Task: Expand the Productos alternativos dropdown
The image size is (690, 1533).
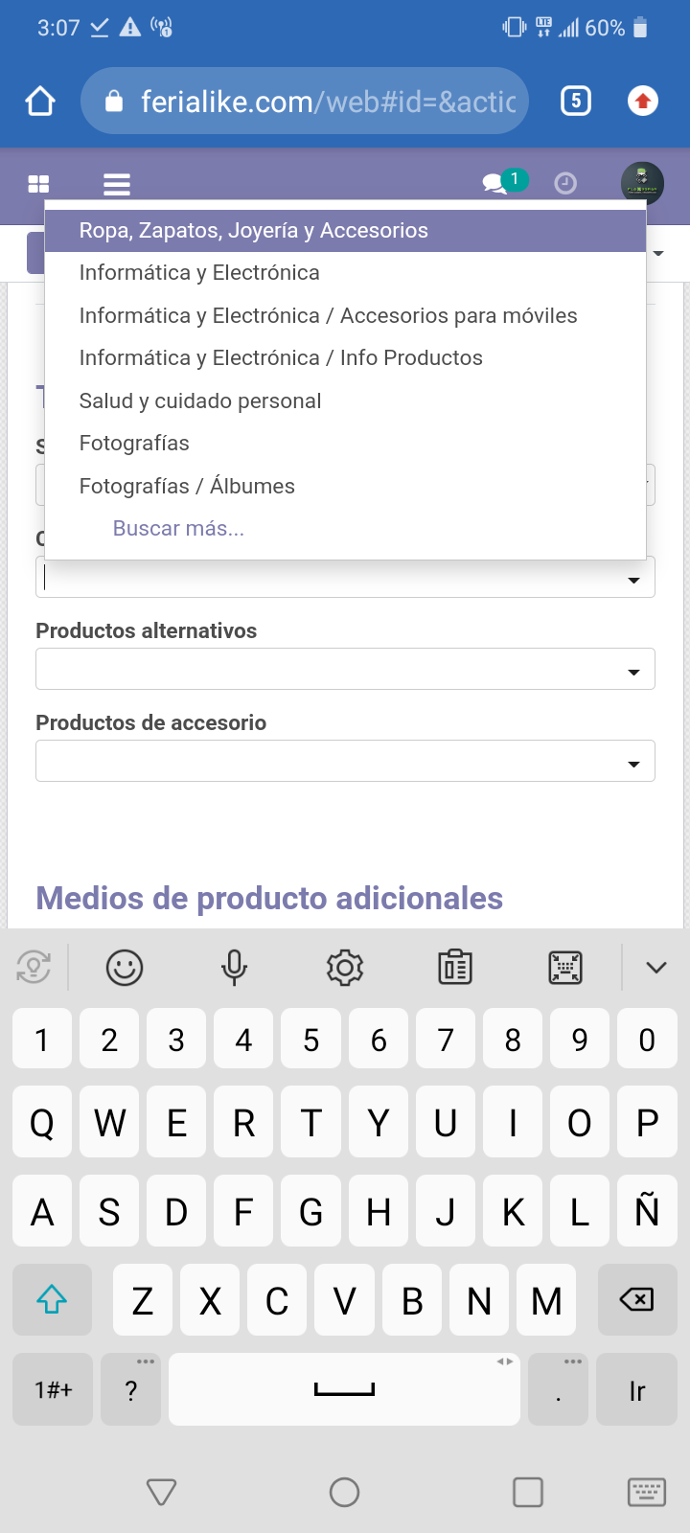Action: point(345,669)
